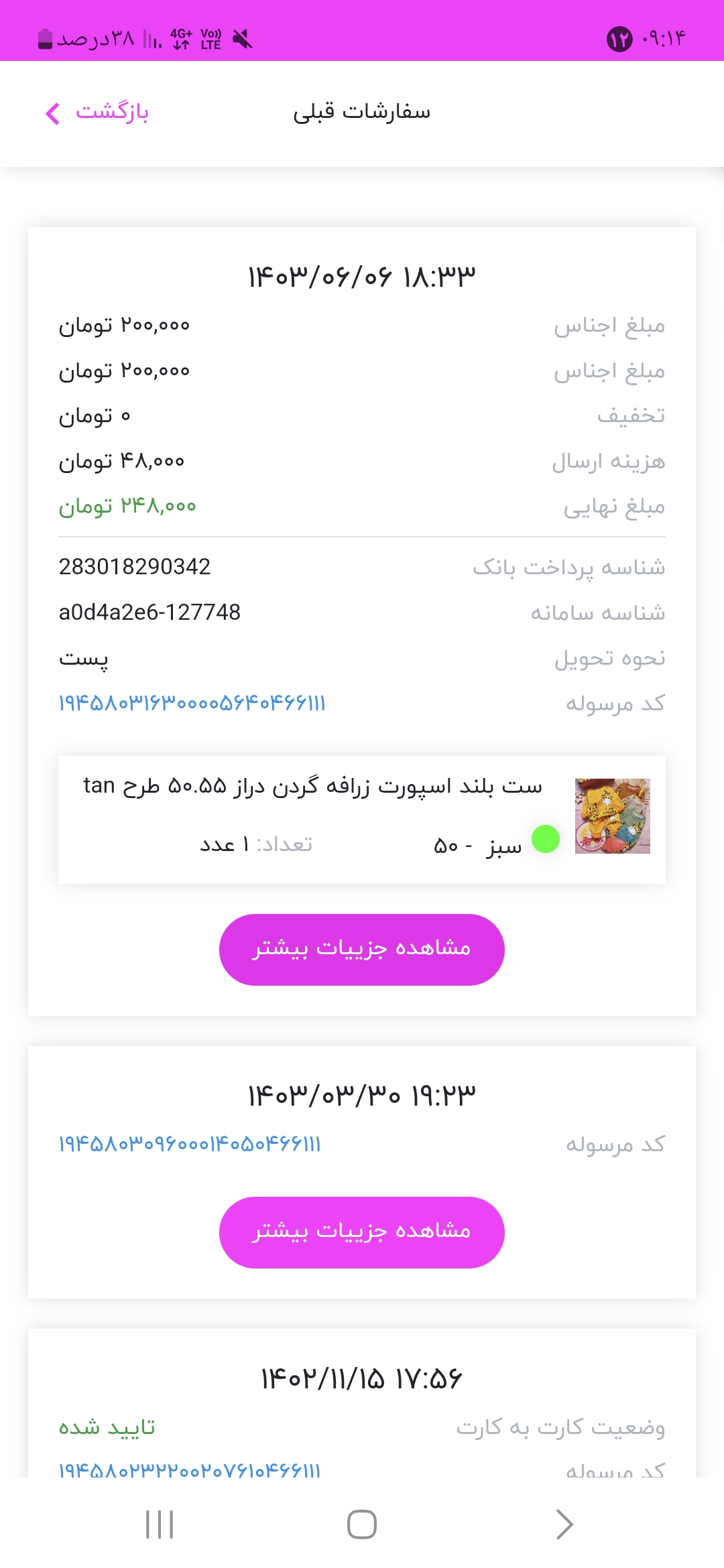View more details of the 1403/03/30 order
The image size is (724, 1568).
(x=362, y=1232)
